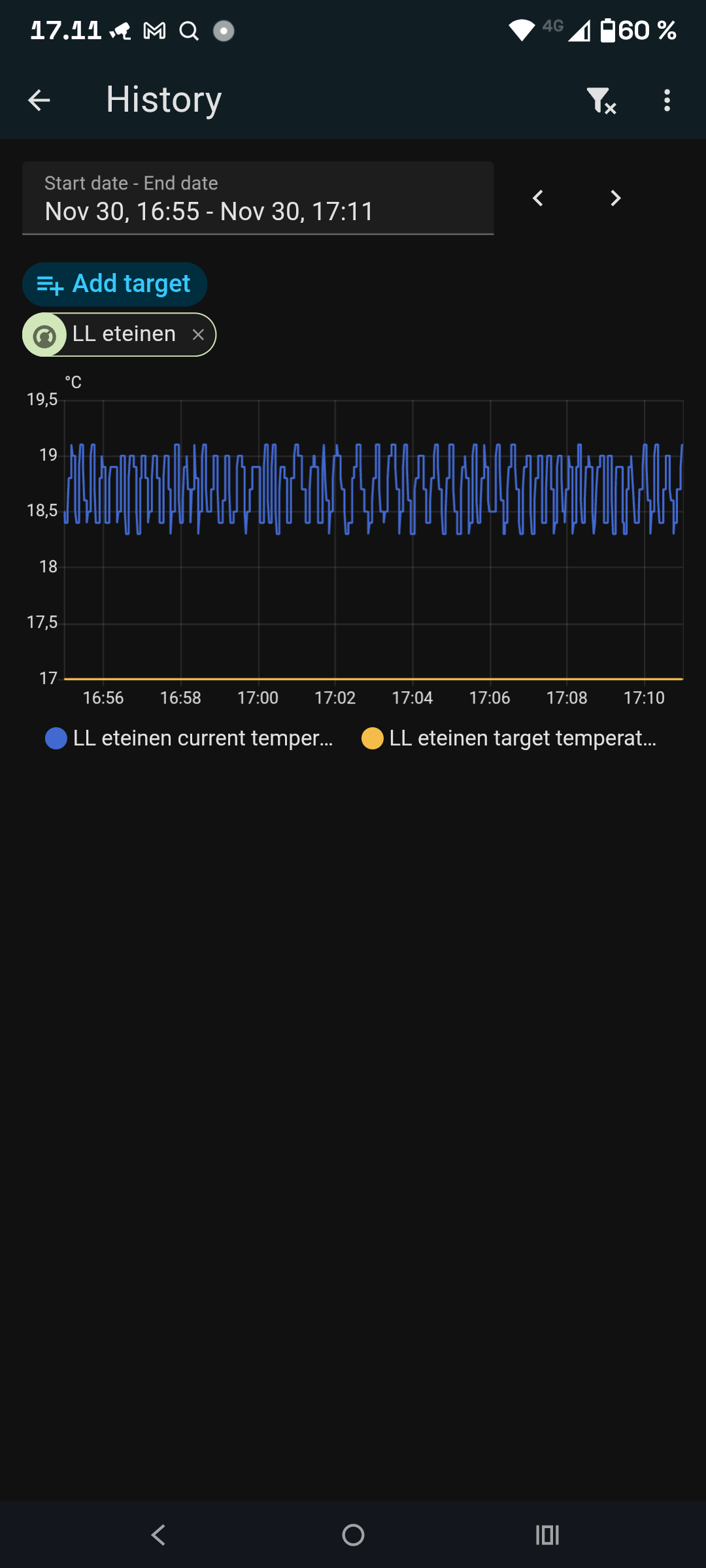Image resolution: width=706 pixels, height=1568 pixels.
Task: Jump to the next time range
Action: pyautogui.click(x=615, y=199)
